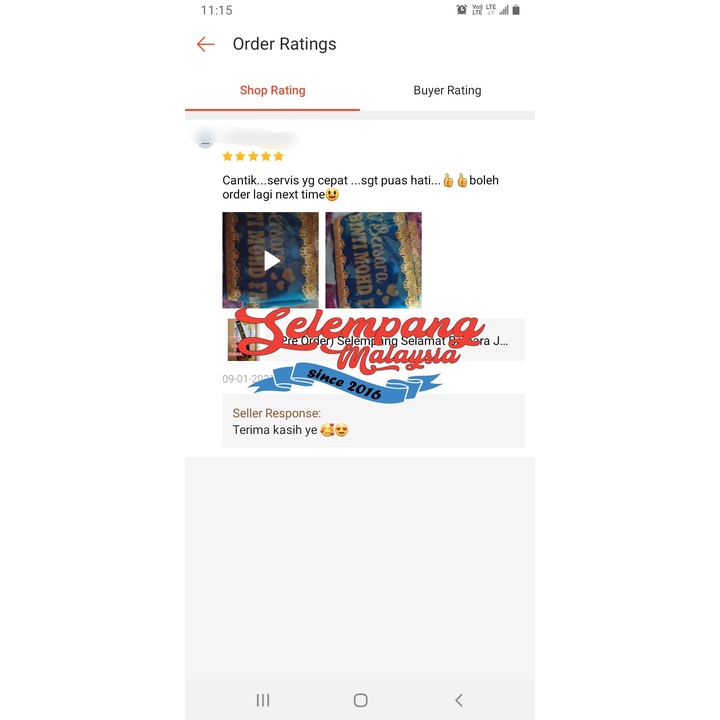Viewport: 720px width, 720px height.
Task: Open the recent apps button
Action: coord(263,700)
